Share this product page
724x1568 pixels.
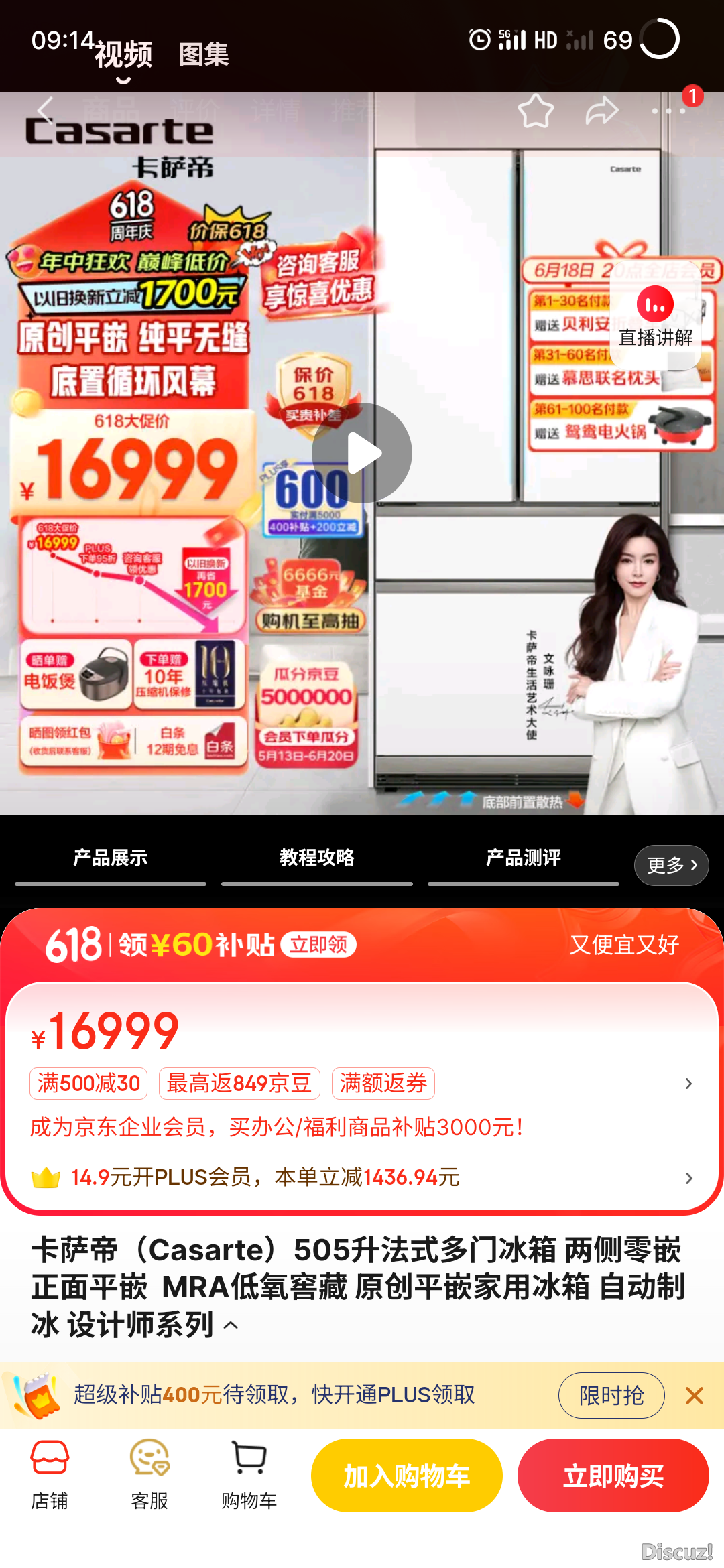coord(601,111)
